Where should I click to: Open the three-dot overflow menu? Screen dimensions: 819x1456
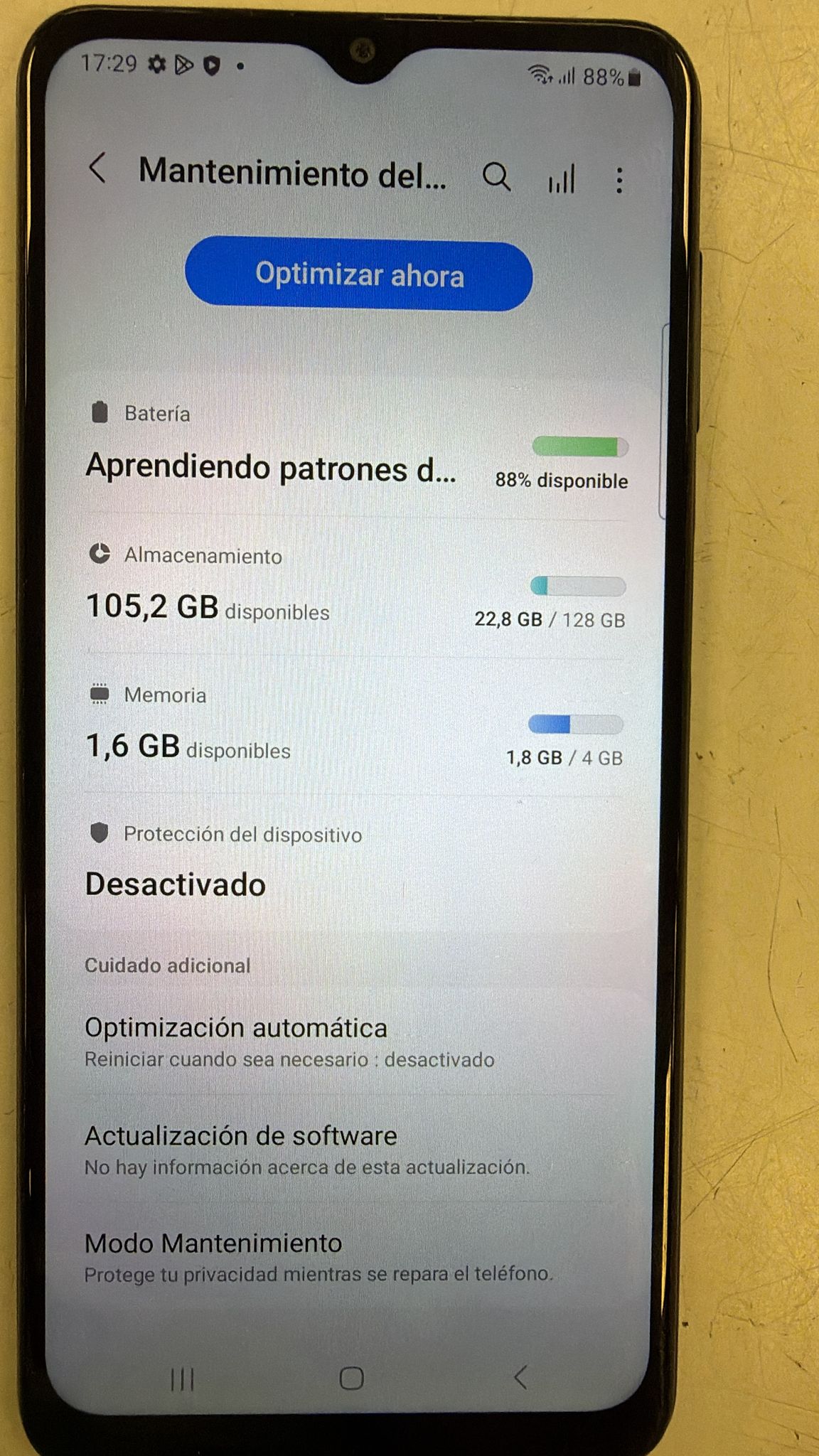[x=619, y=181]
